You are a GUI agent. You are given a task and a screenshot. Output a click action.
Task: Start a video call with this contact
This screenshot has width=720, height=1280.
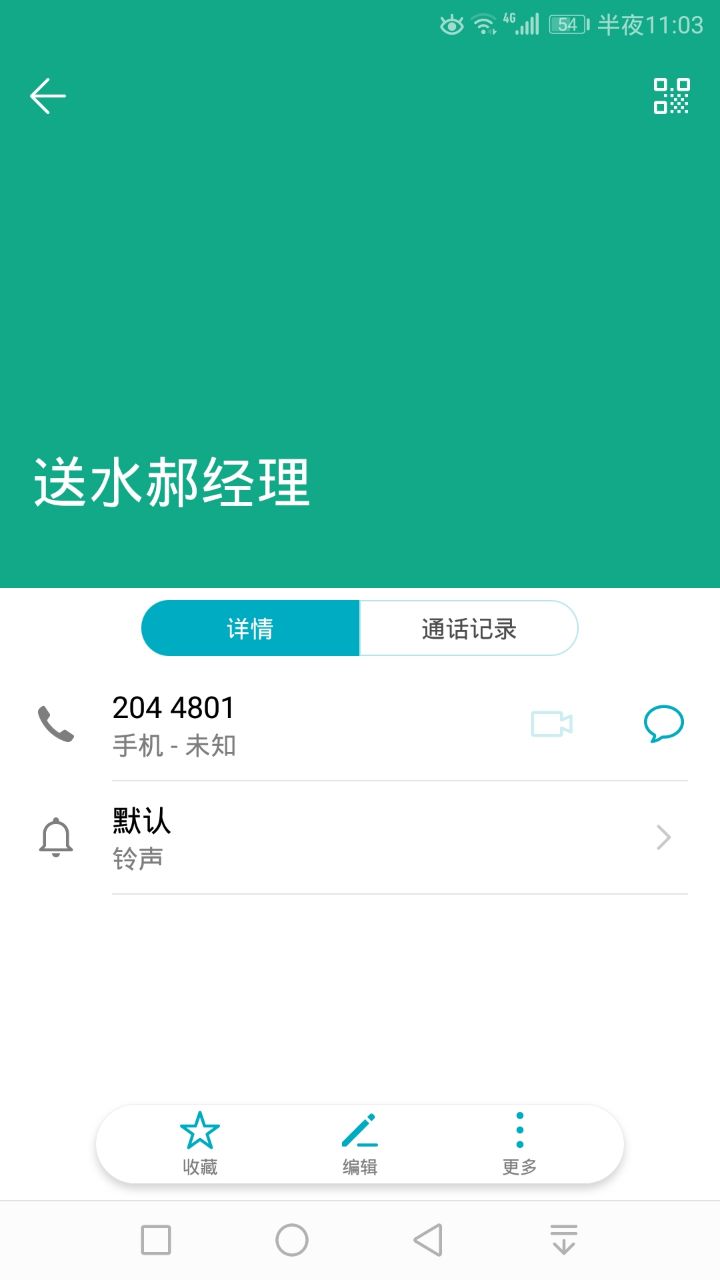551,723
